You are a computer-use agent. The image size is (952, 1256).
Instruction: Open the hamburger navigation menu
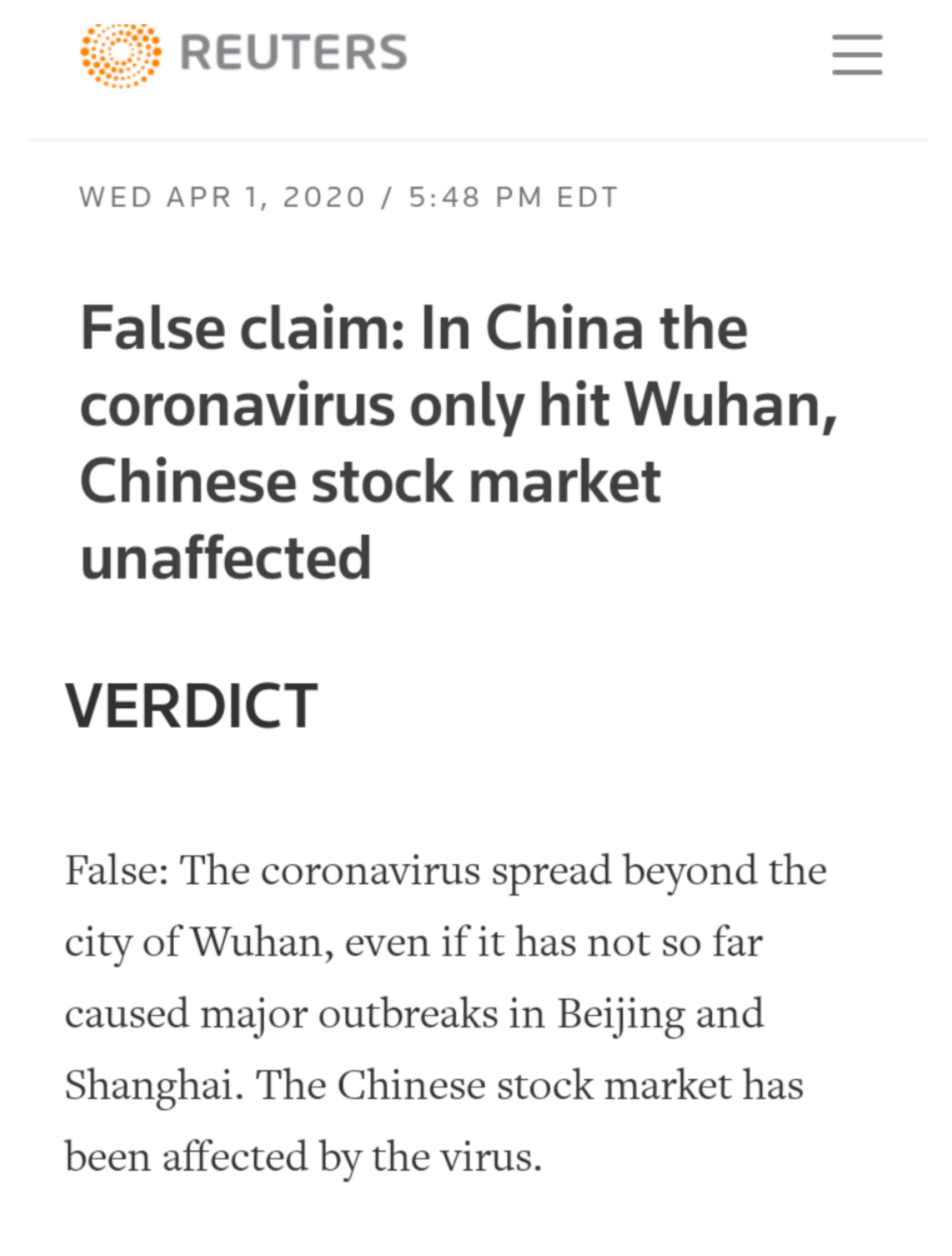pos(857,54)
